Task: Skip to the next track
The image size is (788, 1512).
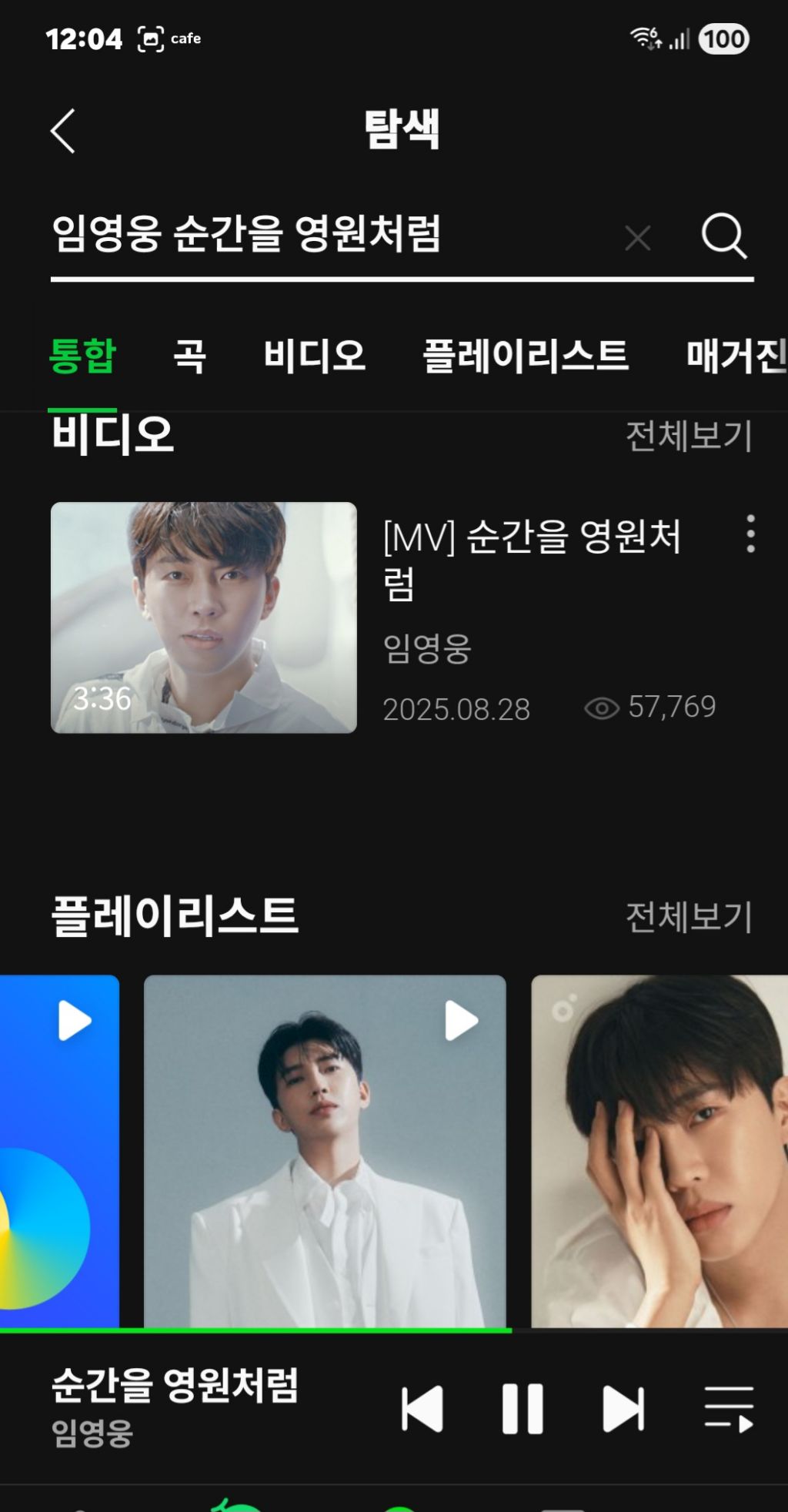Action: pyautogui.click(x=623, y=1409)
